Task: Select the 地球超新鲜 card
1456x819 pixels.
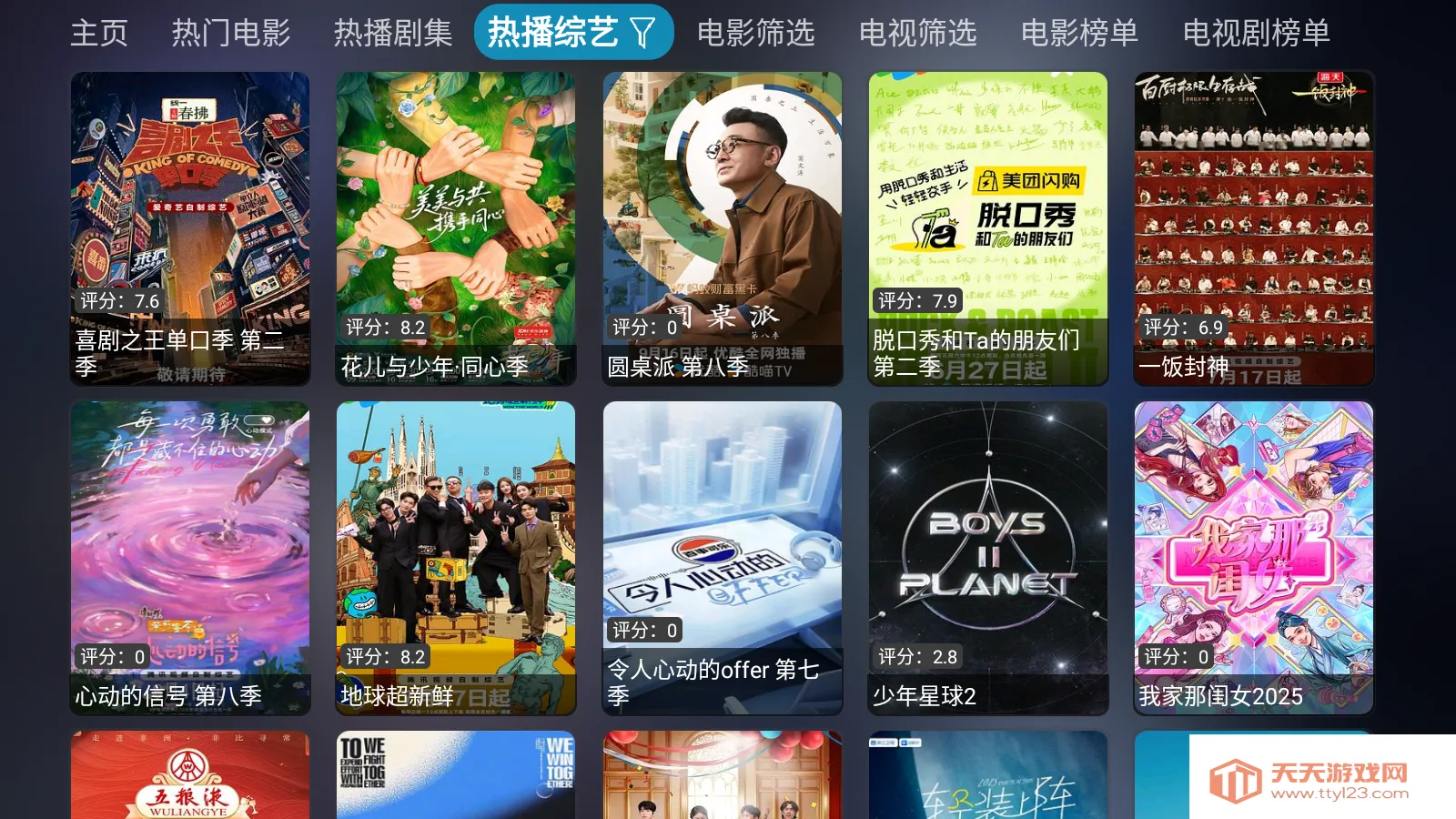Action: [x=456, y=557]
